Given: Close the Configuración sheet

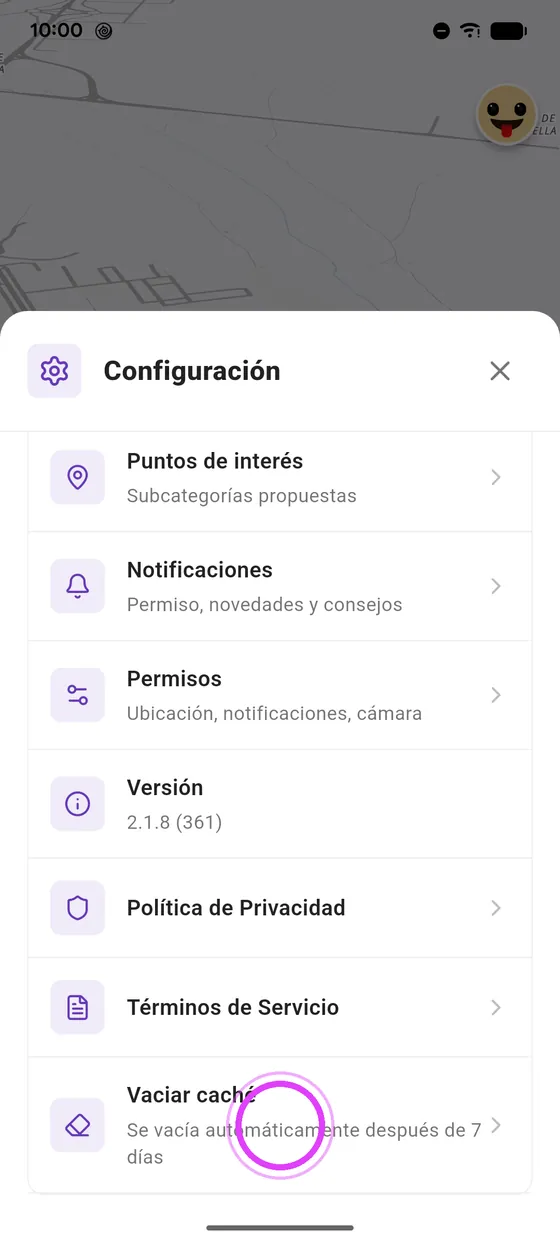Looking at the screenshot, I should [500, 371].
